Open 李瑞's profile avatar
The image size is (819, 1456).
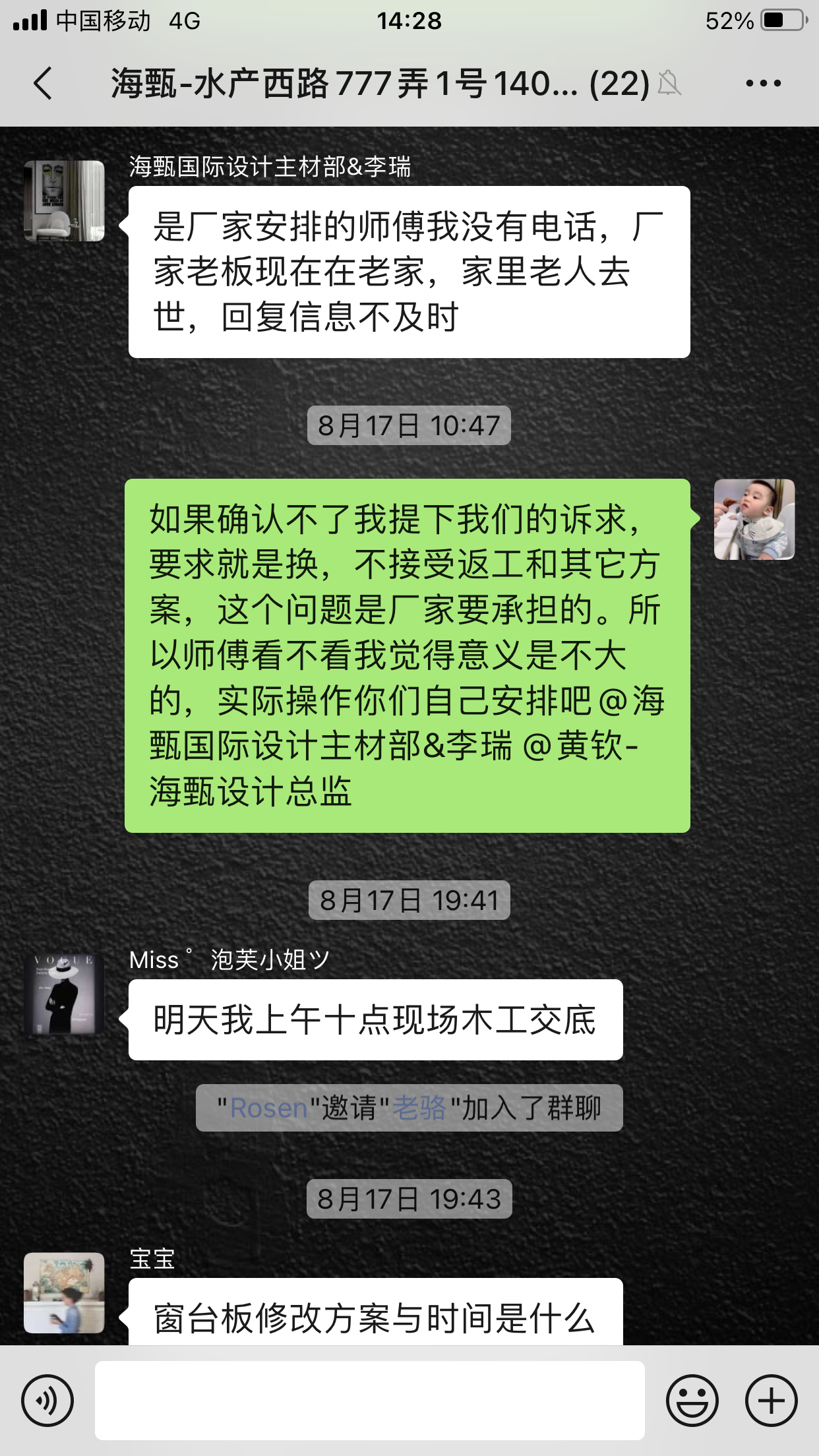coord(64,201)
